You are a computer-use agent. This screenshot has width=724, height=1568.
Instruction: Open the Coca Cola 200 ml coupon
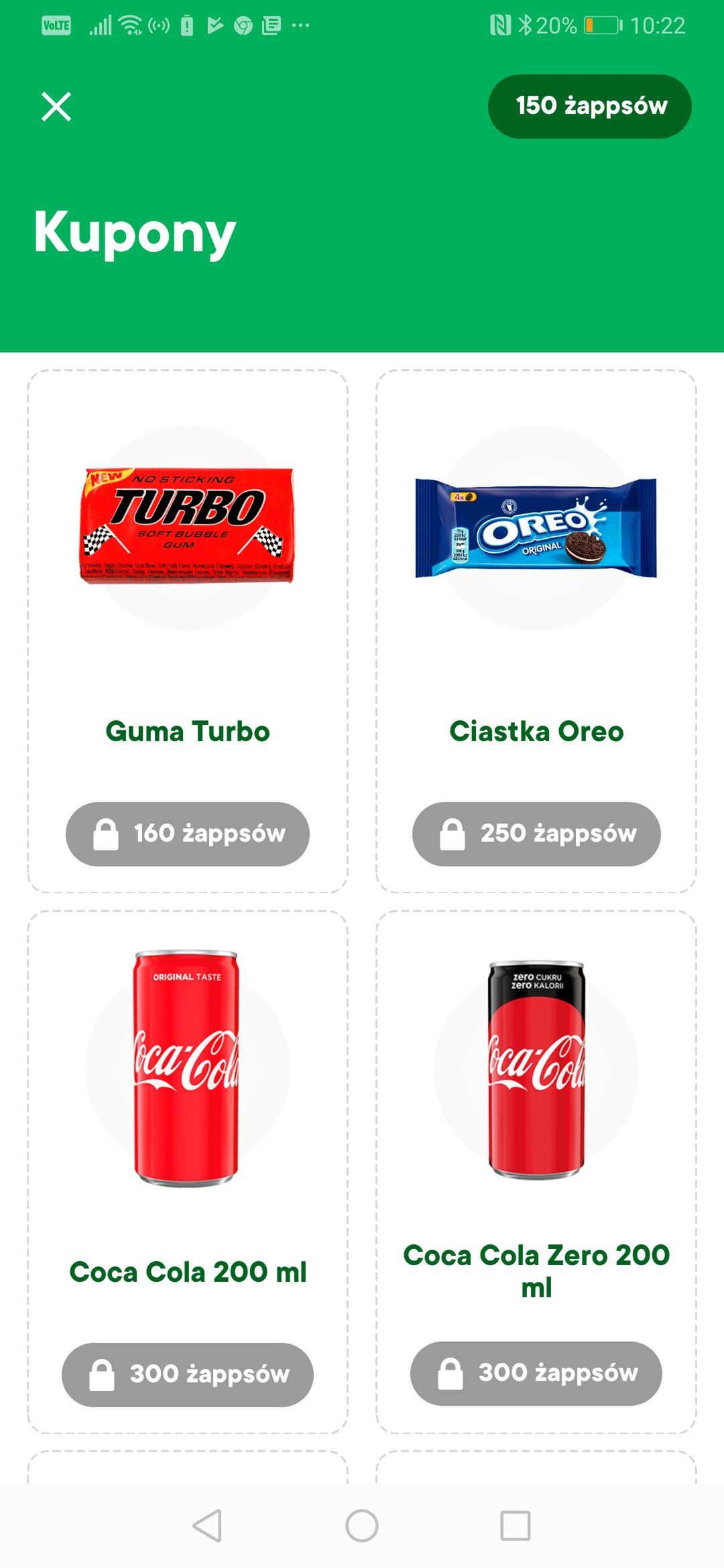[x=188, y=1171]
